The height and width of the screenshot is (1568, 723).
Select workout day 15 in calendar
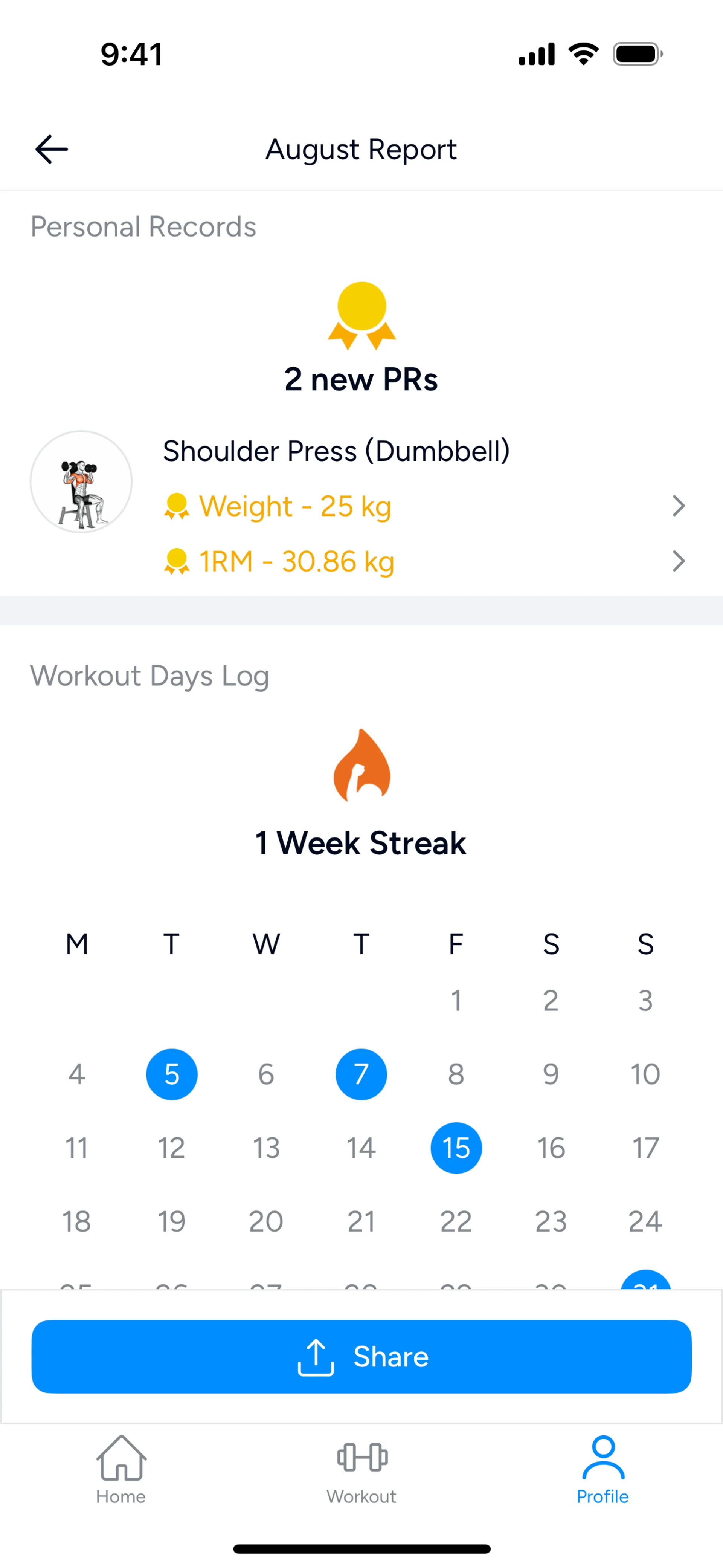click(x=456, y=1148)
